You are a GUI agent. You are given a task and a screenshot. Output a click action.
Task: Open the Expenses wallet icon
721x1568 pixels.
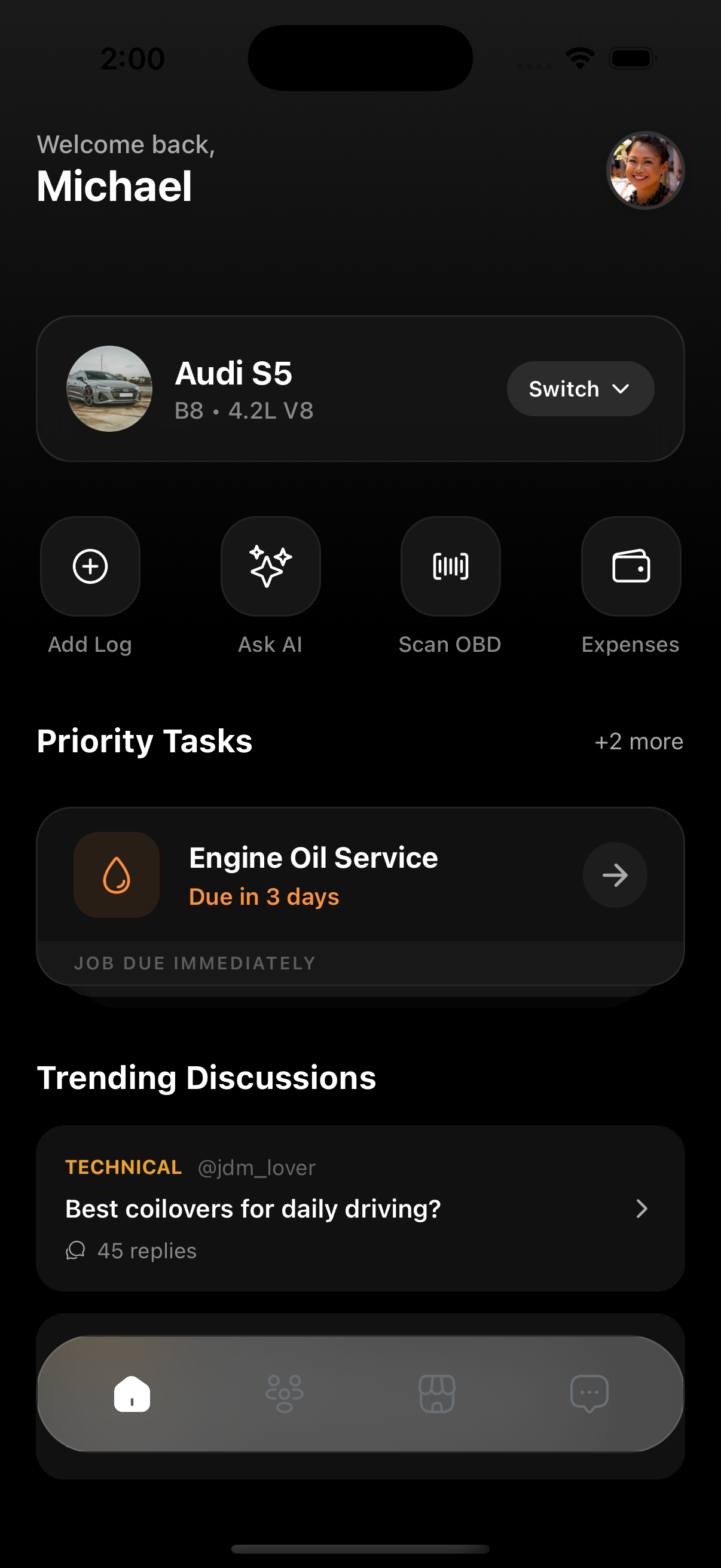(630, 566)
